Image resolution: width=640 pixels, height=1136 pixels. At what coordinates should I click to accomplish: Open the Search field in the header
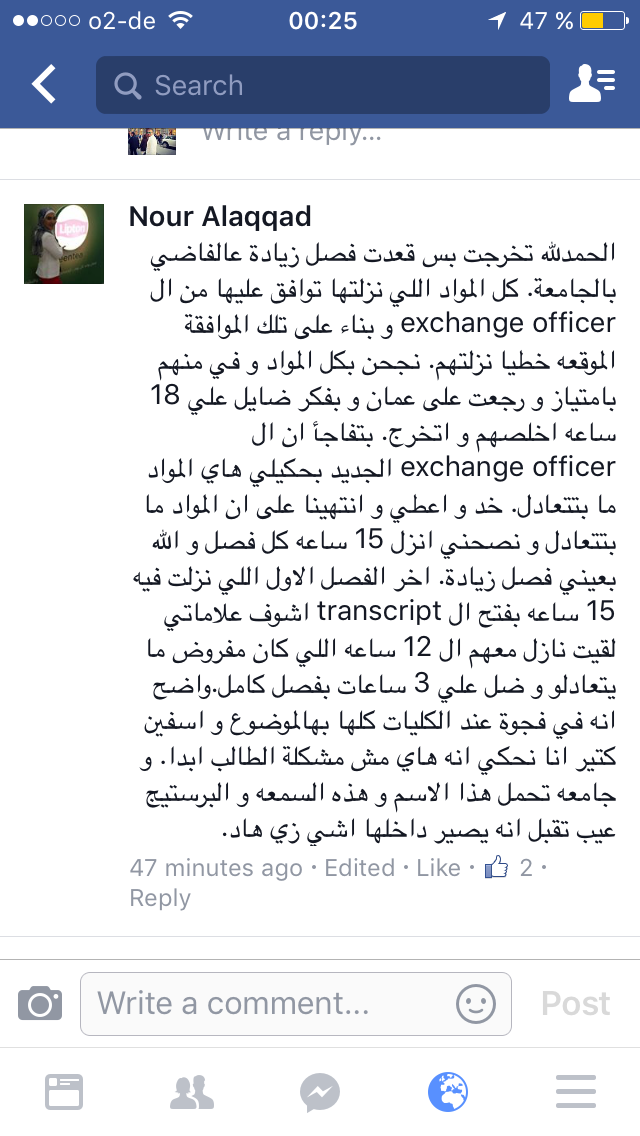(322, 85)
